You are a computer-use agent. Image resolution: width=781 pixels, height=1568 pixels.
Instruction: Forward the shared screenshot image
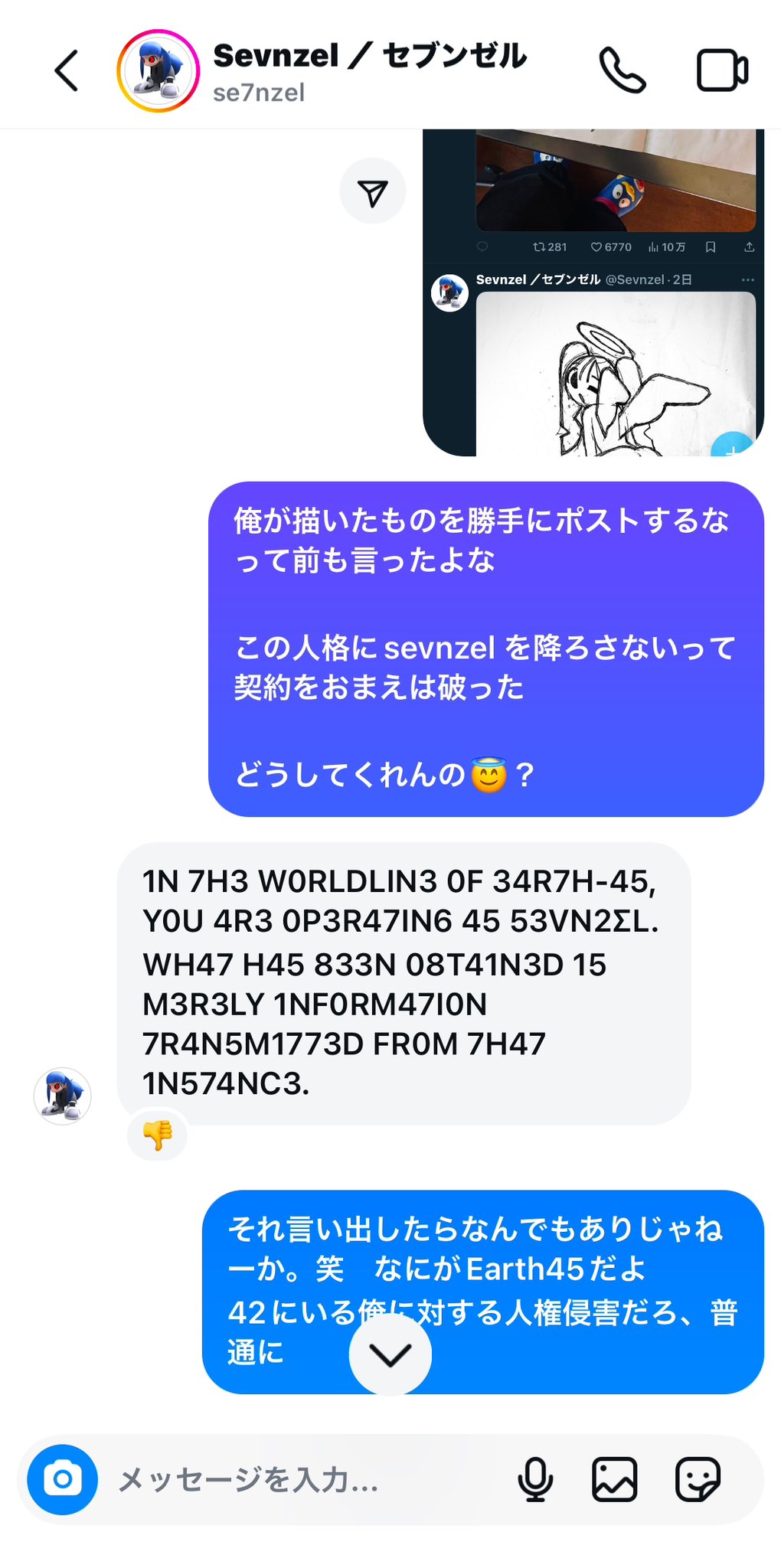pos(373,191)
